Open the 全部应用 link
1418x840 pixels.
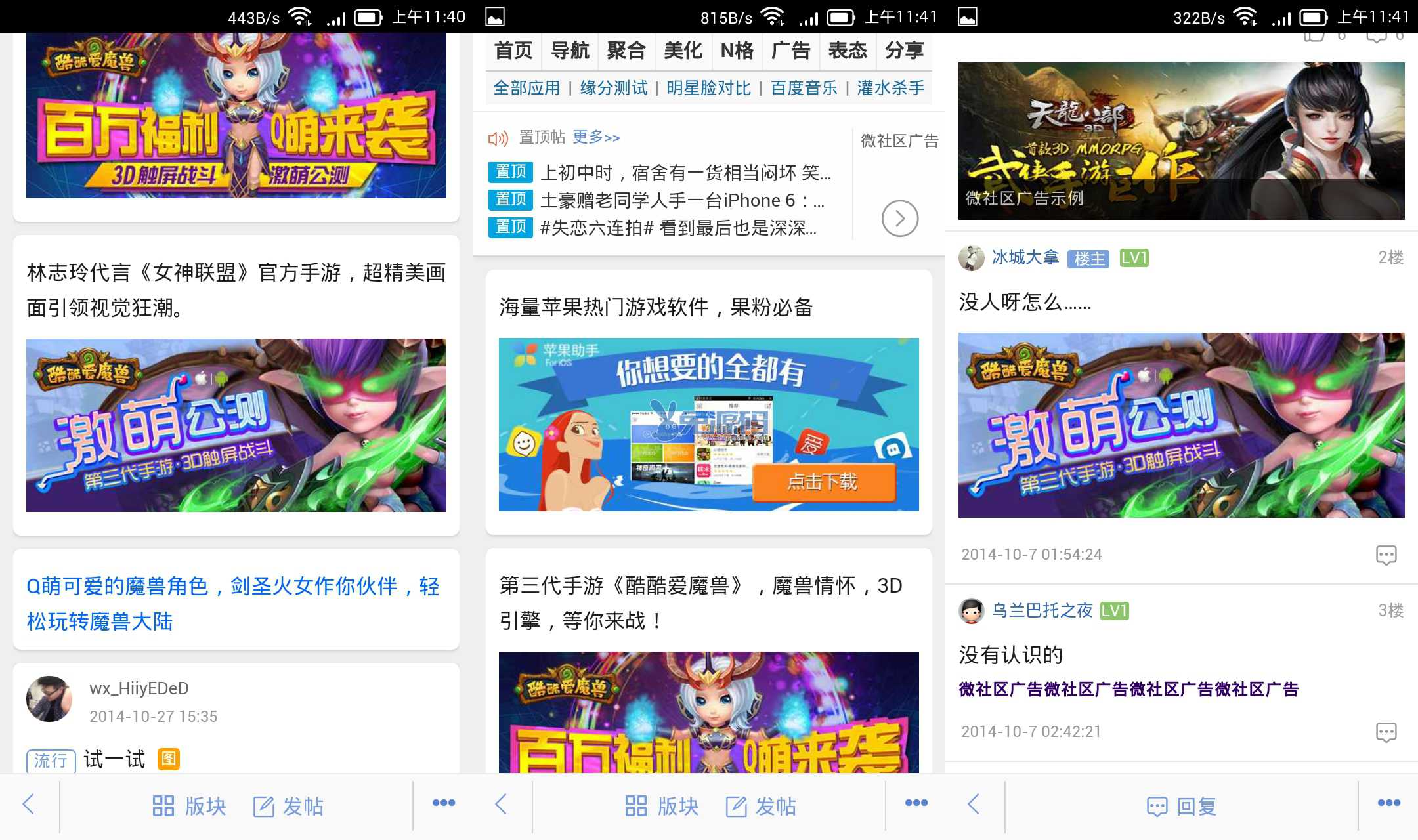point(526,88)
